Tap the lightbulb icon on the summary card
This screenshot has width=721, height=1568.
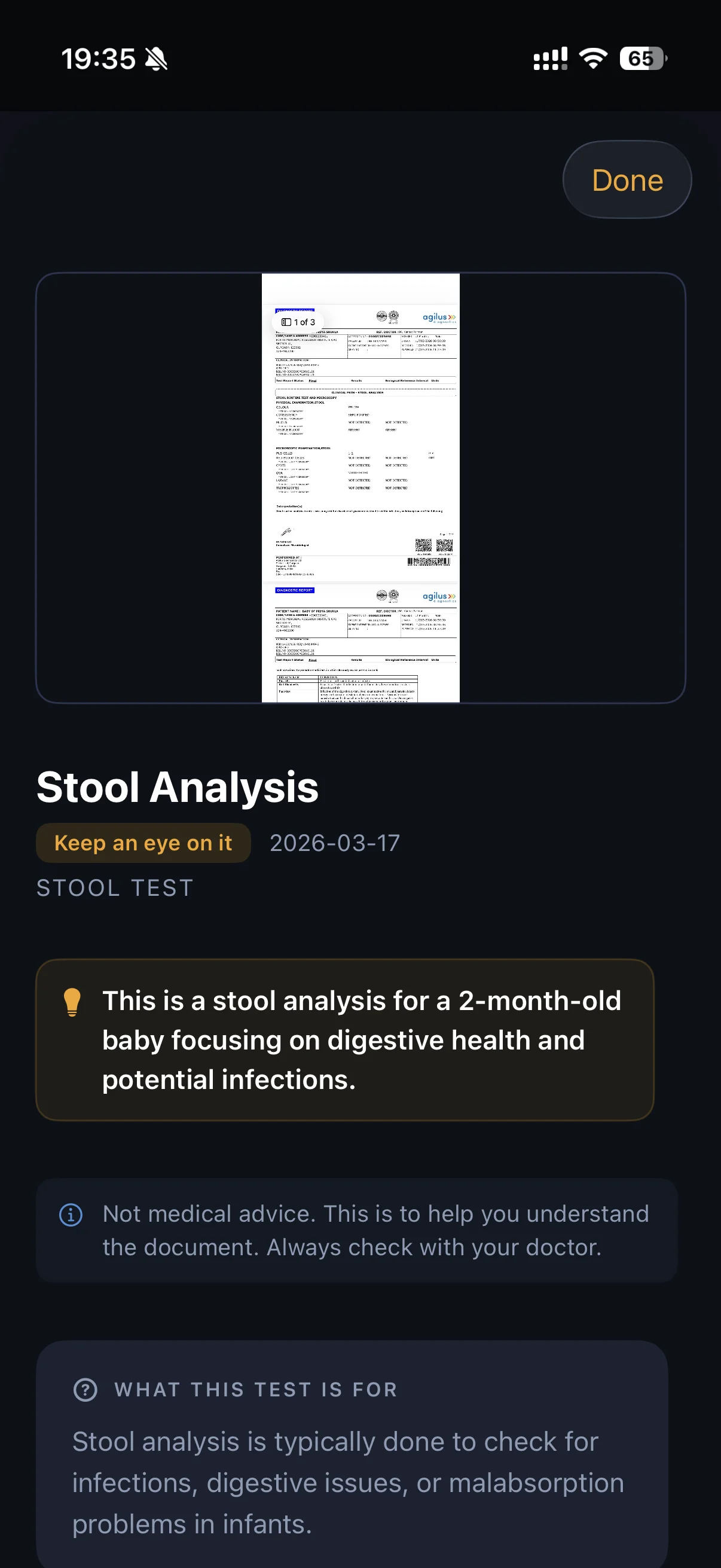click(x=72, y=1002)
